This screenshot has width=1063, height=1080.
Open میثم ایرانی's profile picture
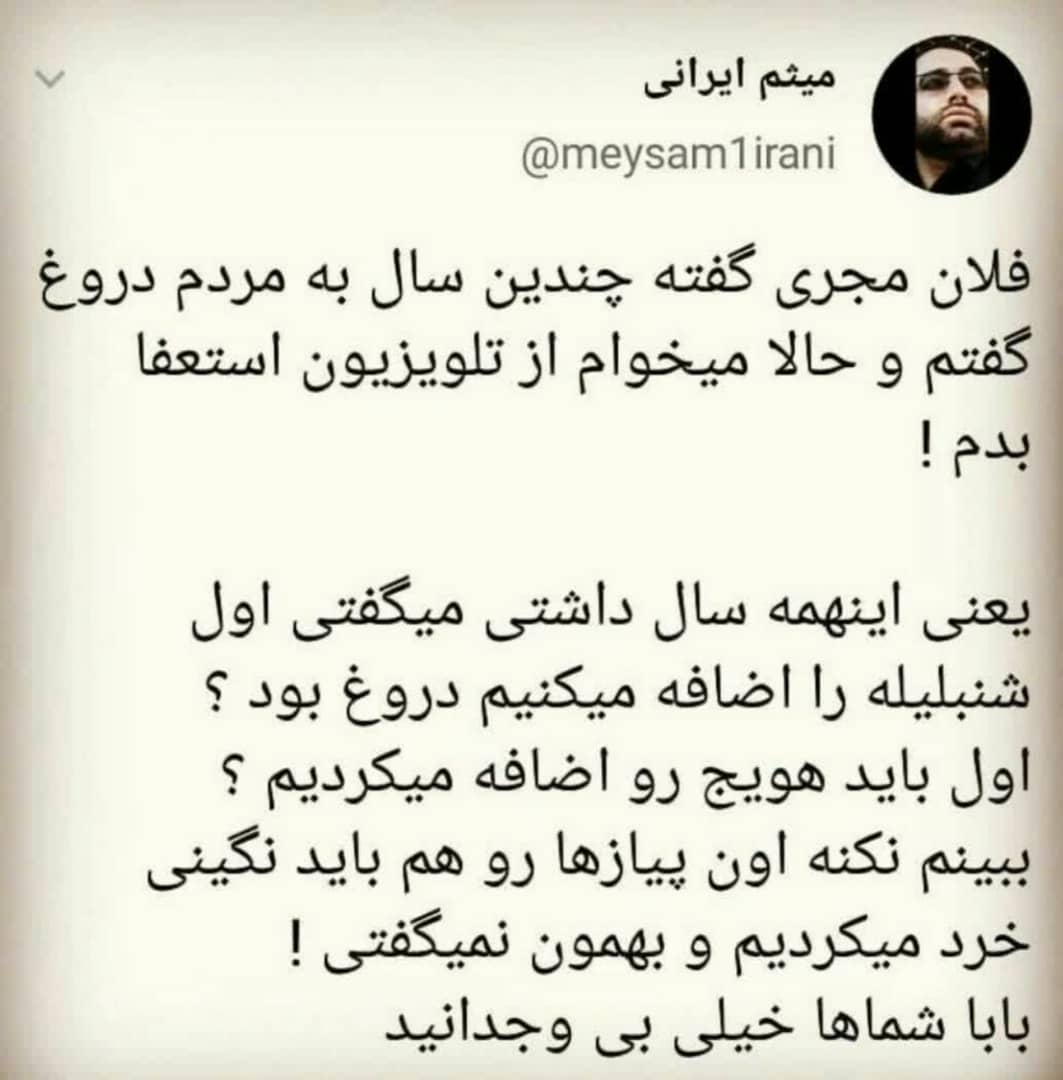(951, 114)
